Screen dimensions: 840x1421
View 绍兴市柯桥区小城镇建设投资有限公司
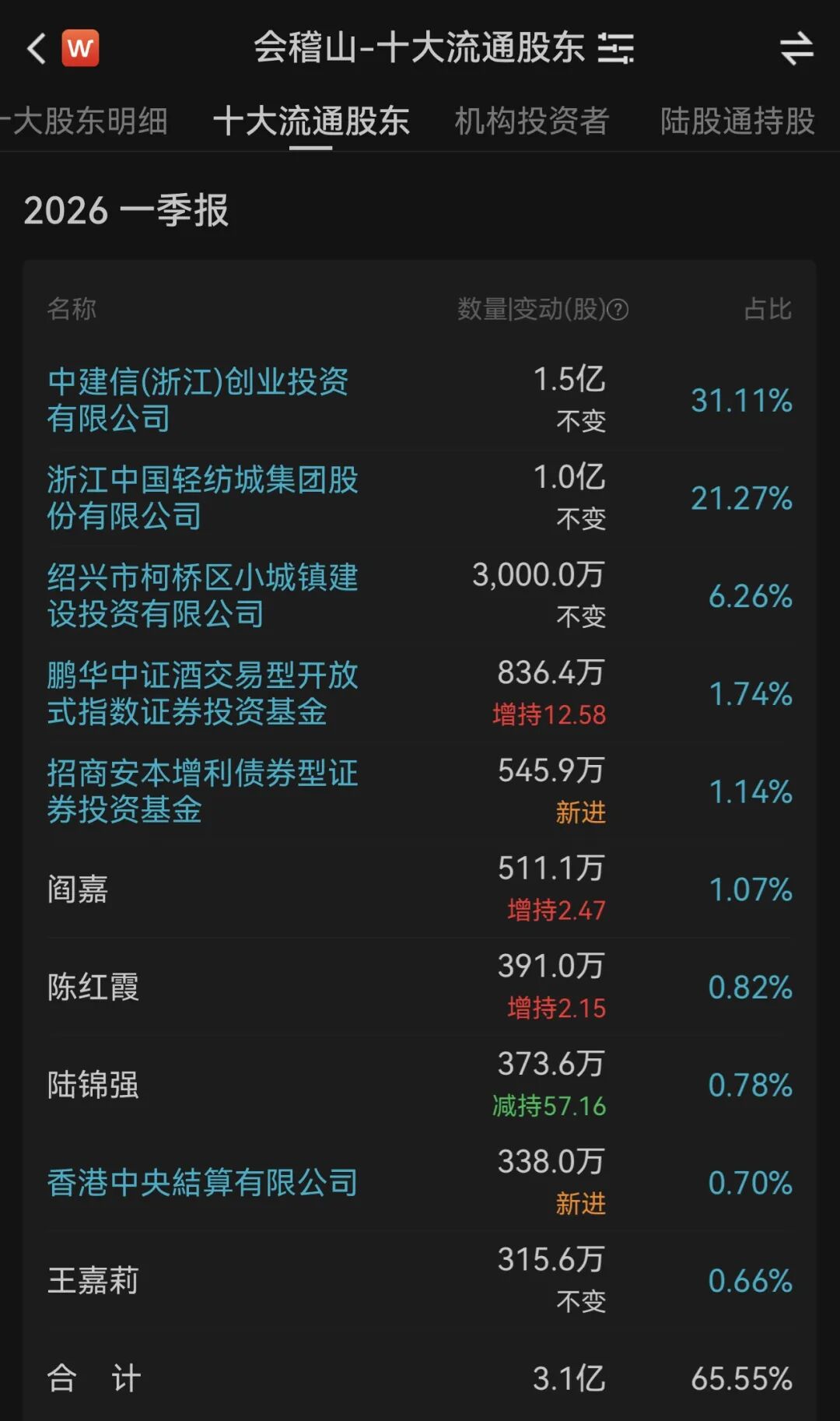coord(202,596)
